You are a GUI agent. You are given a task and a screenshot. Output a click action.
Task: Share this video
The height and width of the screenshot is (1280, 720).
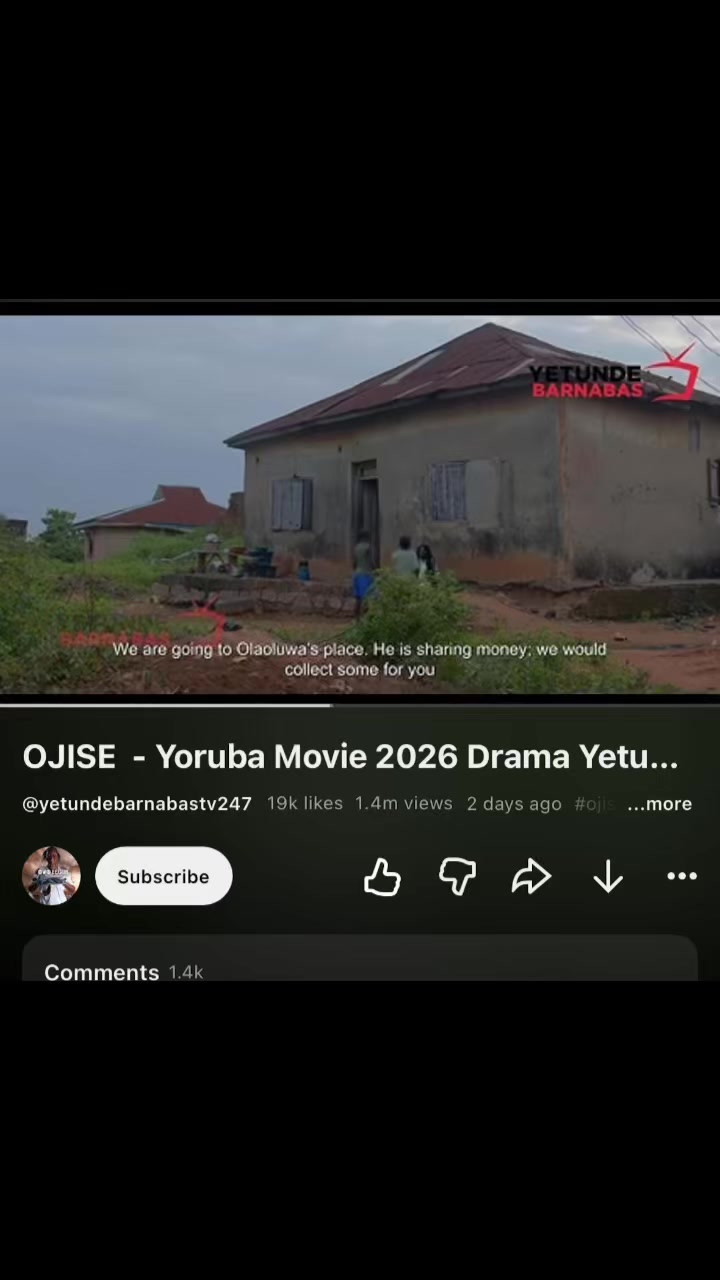click(532, 877)
